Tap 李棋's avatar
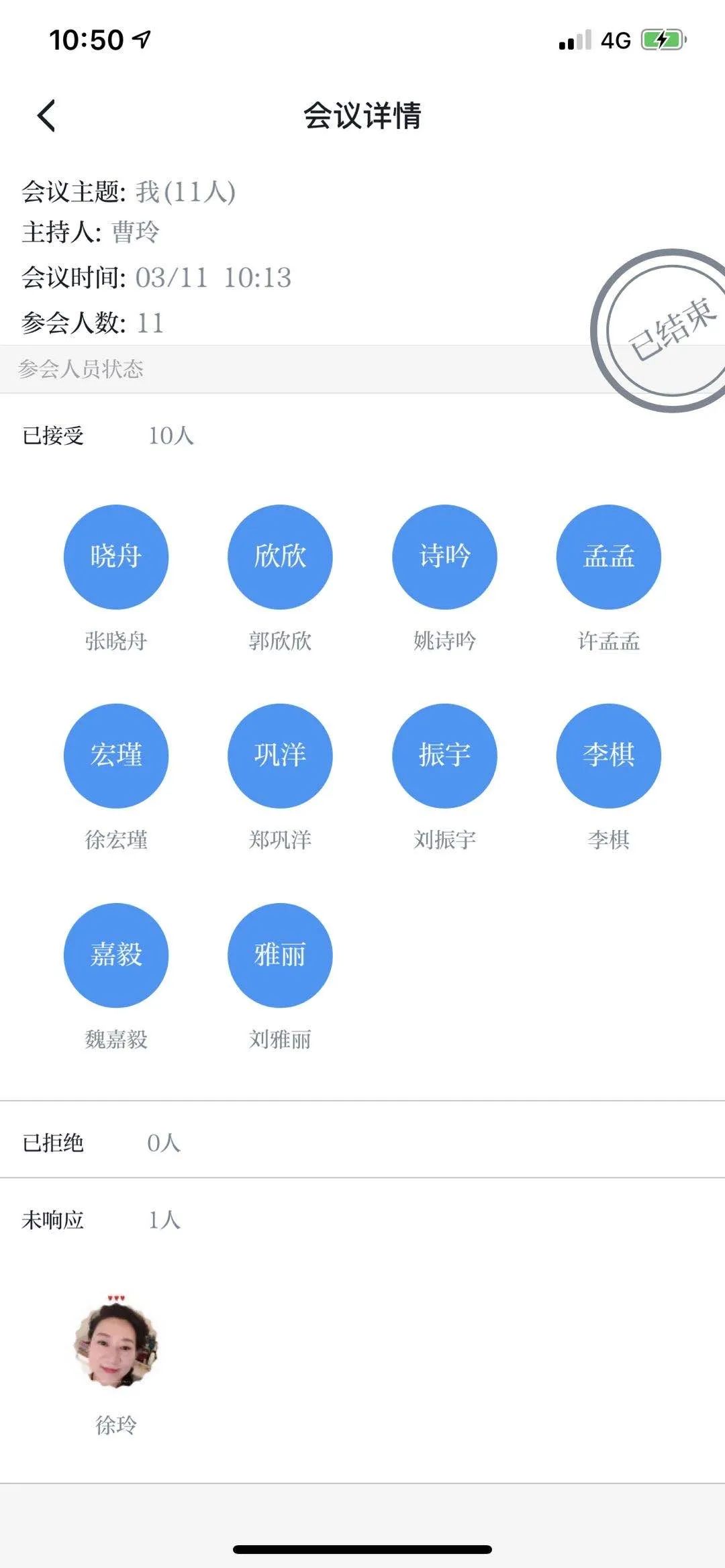The height and width of the screenshot is (1568, 725). (609, 755)
